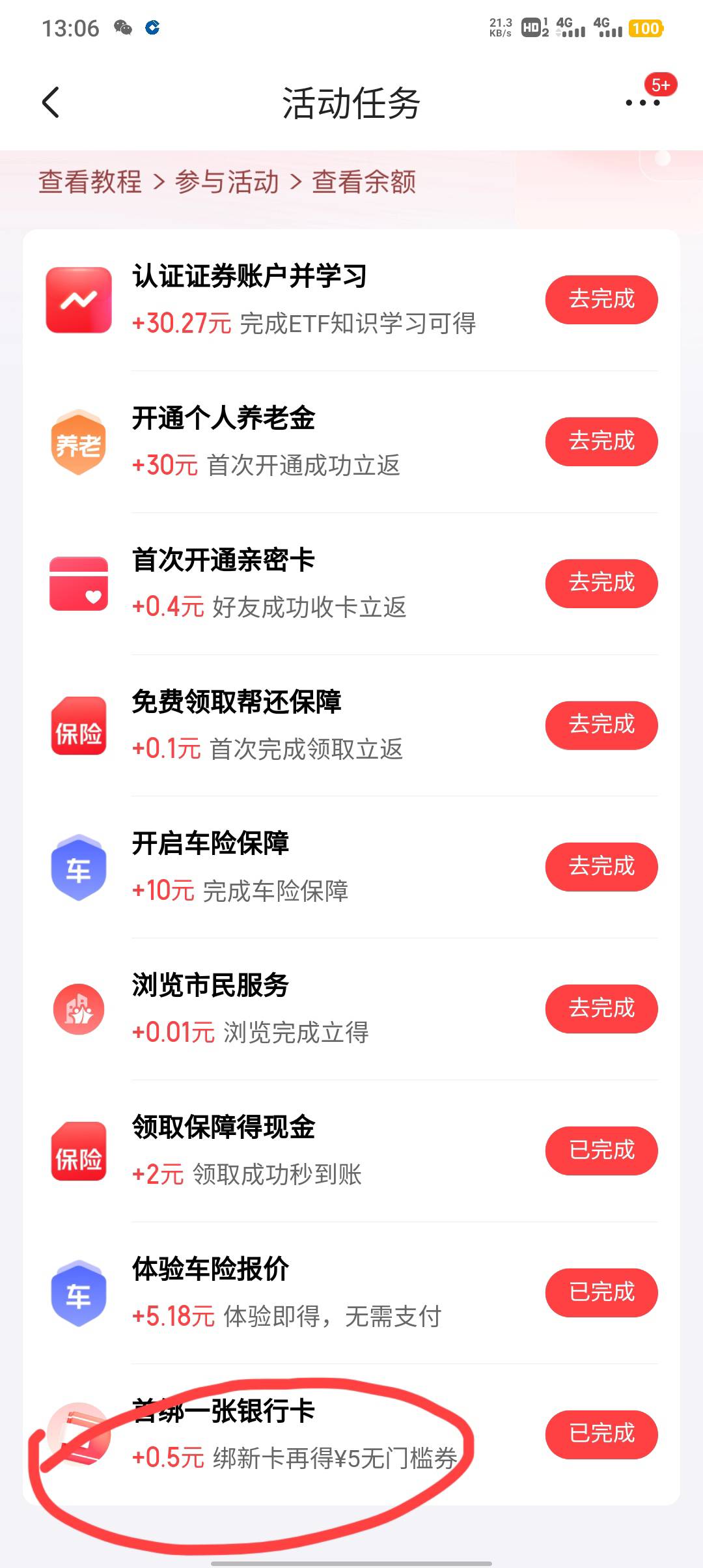This screenshot has height=1568, width=703.
Task: Go back from 活动任务 page
Action: click(51, 103)
